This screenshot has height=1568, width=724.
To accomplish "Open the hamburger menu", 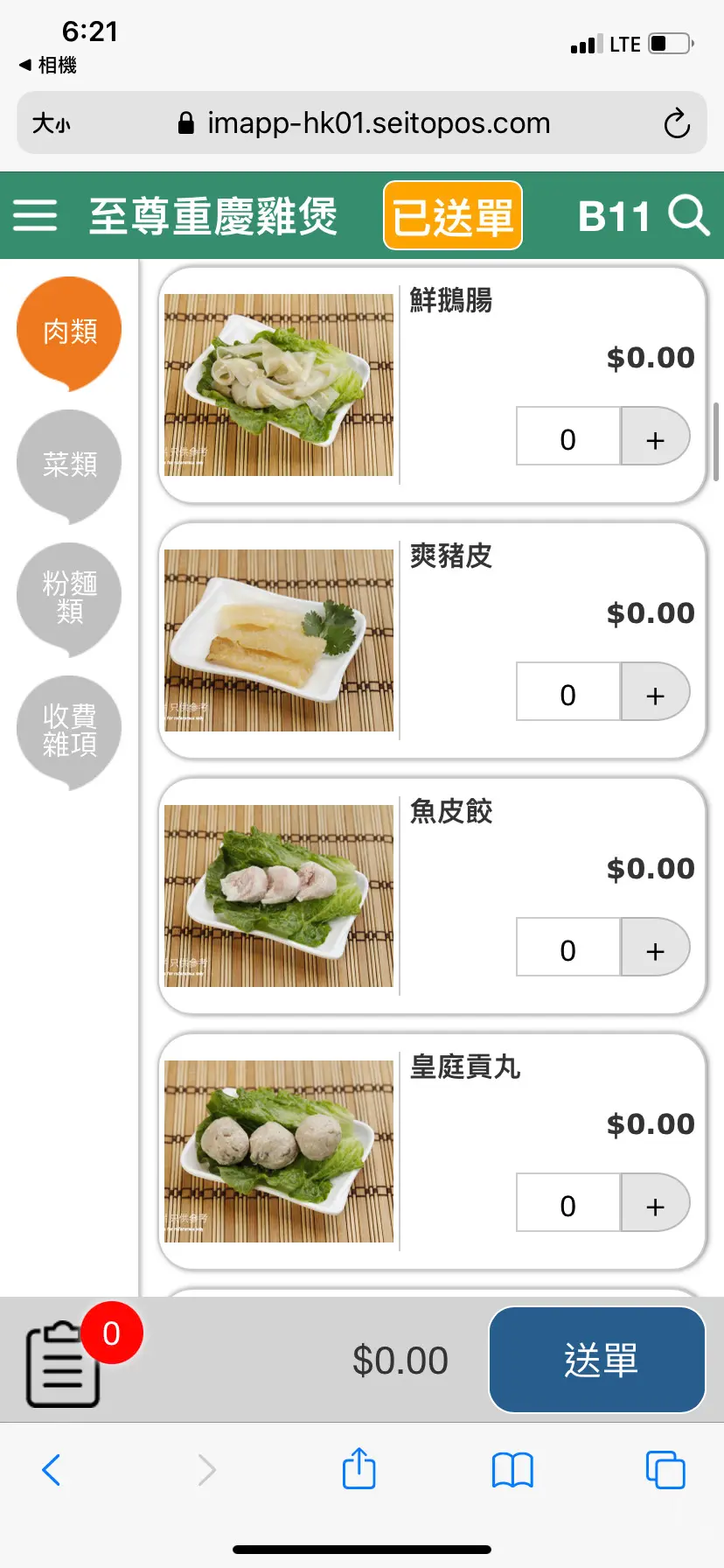I will coord(35,215).
